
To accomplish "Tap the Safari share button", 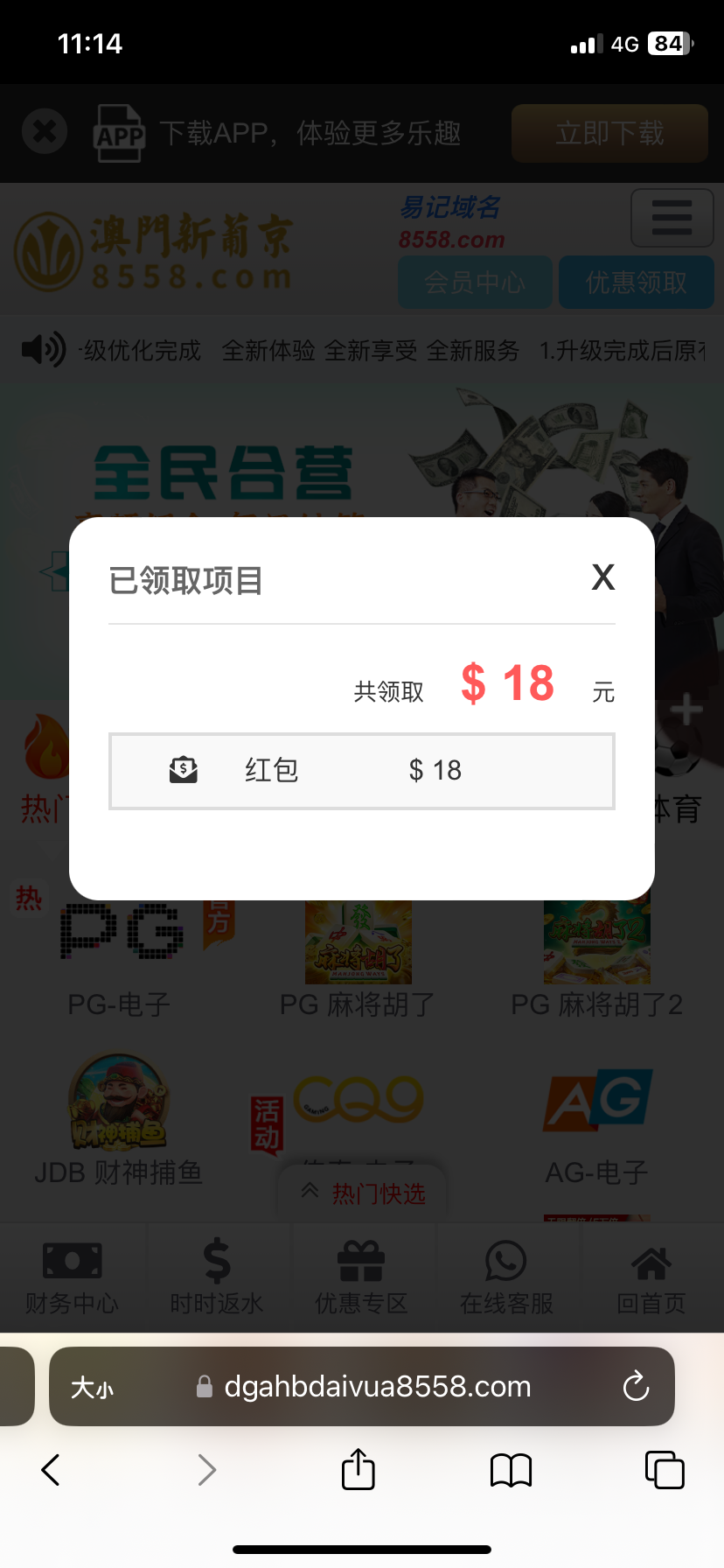I will pos(358,1469).
